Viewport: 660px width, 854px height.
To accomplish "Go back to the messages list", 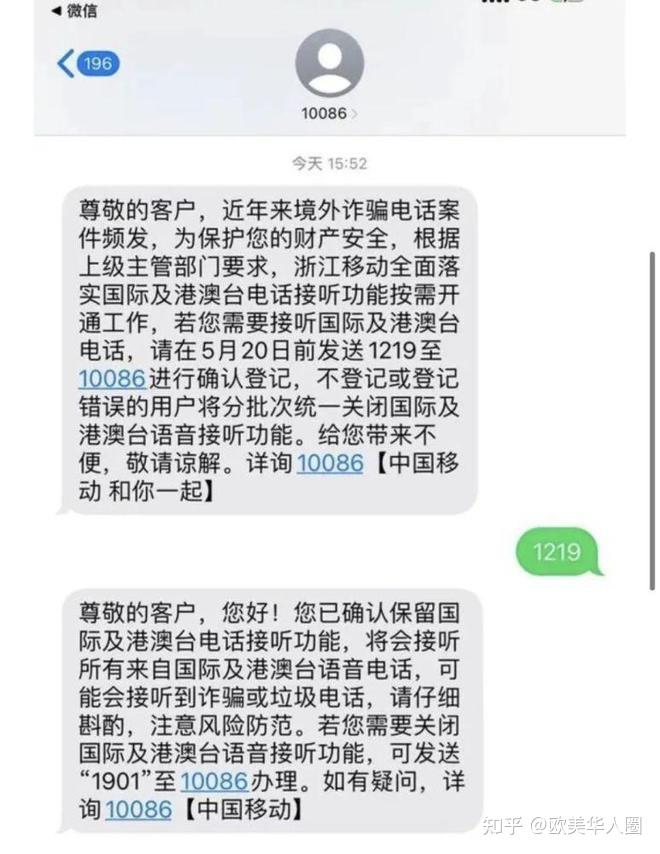I will 87,64.
